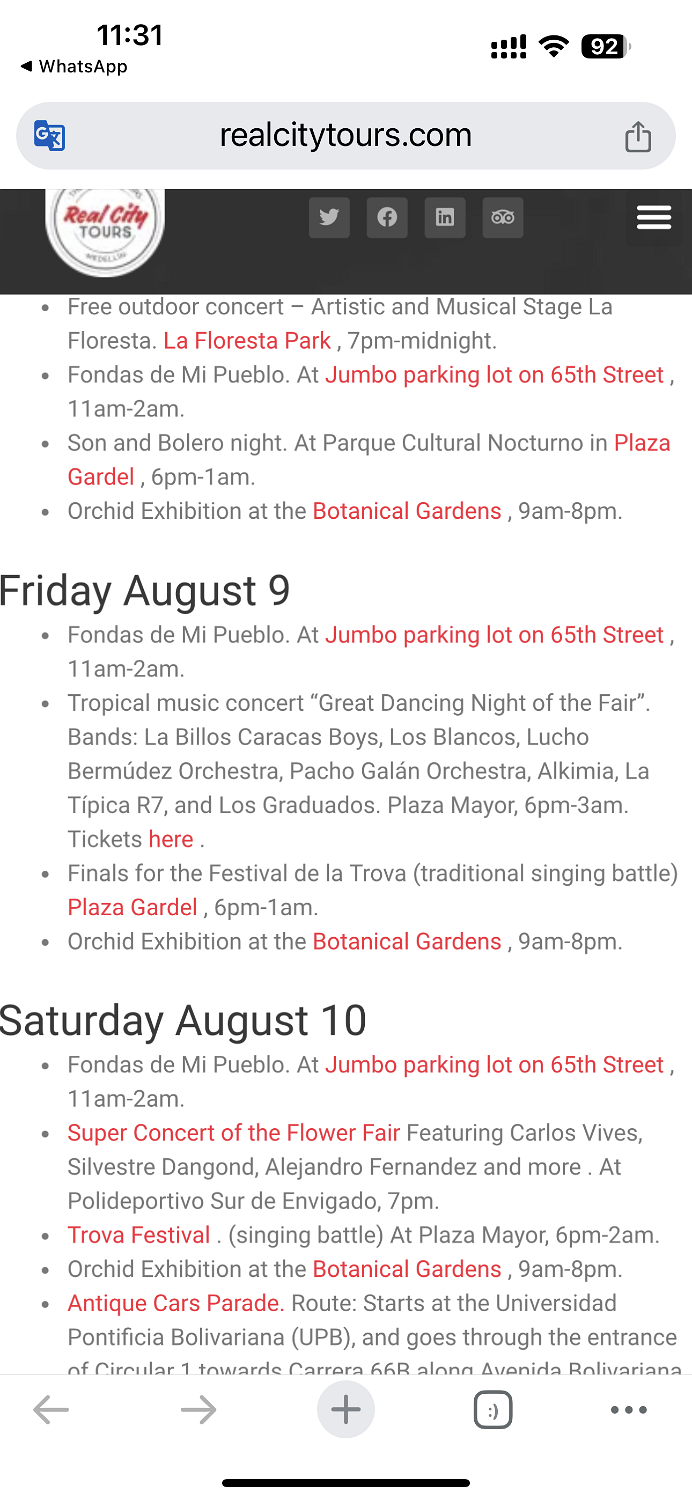Viewport: 692px width, 1500px height.
Task: Open the Trova Festival link
Action: tap(139, 1235)
